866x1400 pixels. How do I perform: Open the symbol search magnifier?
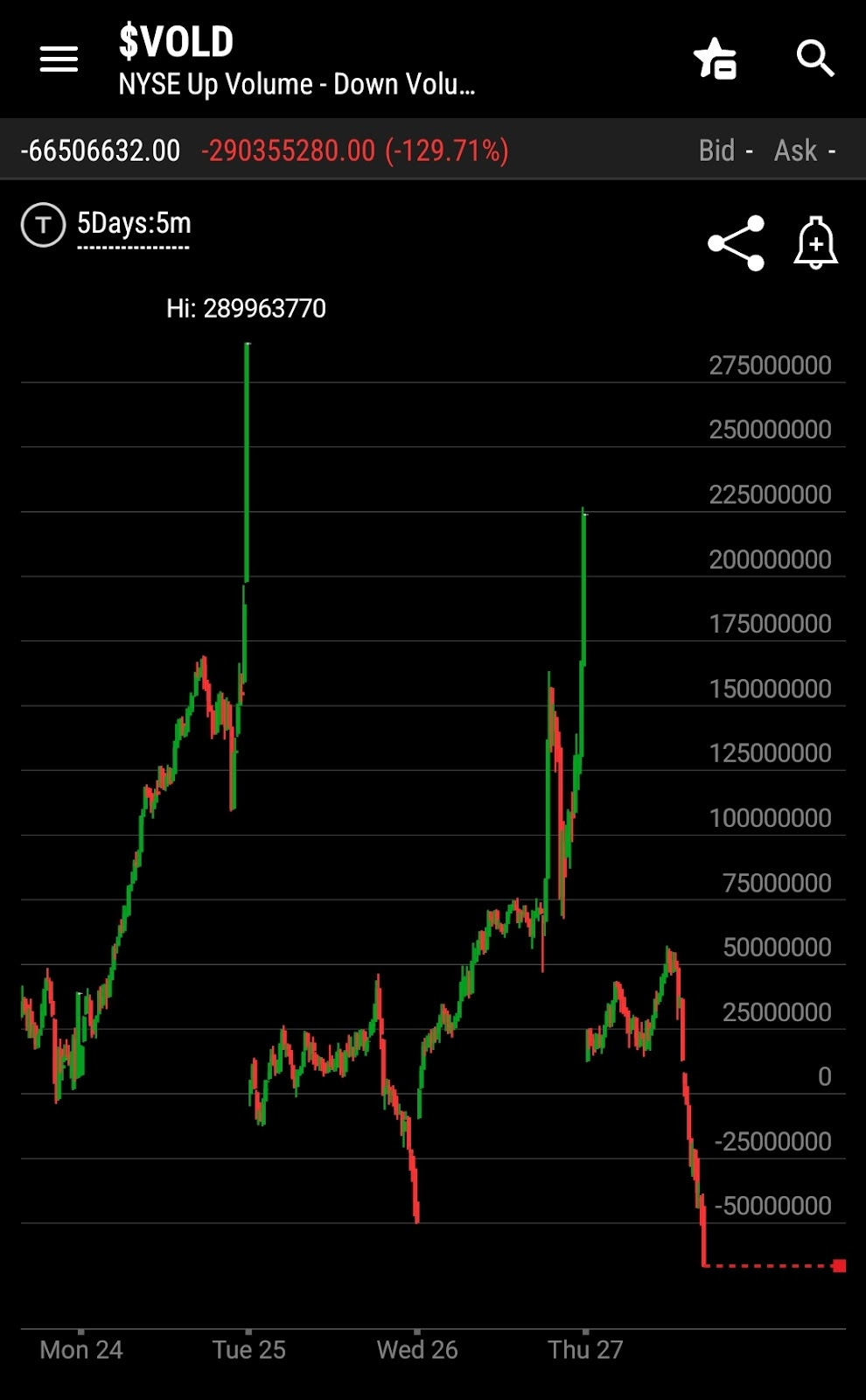pyautogui.click(x=815, y=59)
